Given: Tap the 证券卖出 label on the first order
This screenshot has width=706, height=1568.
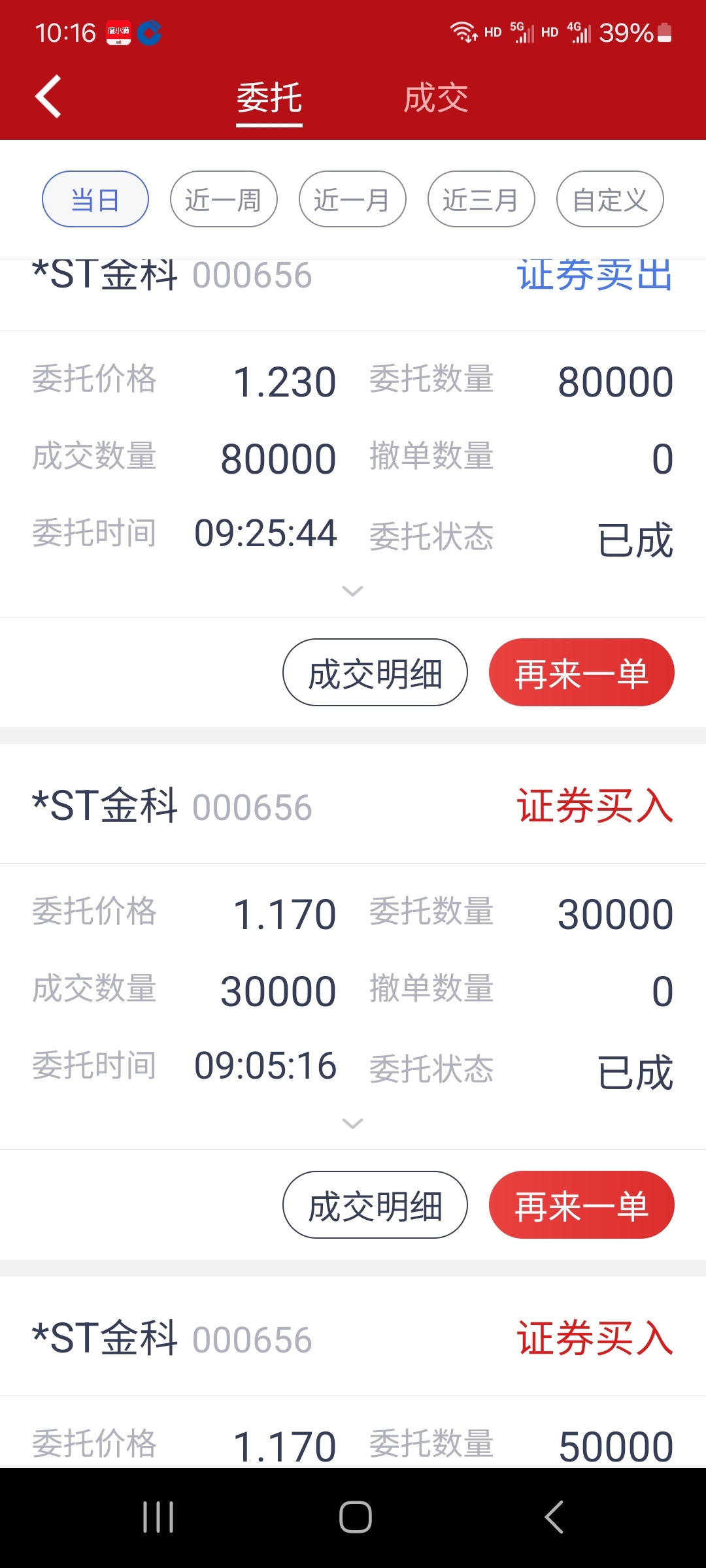Looking at the screenshot, I should (x=594, y=275).
